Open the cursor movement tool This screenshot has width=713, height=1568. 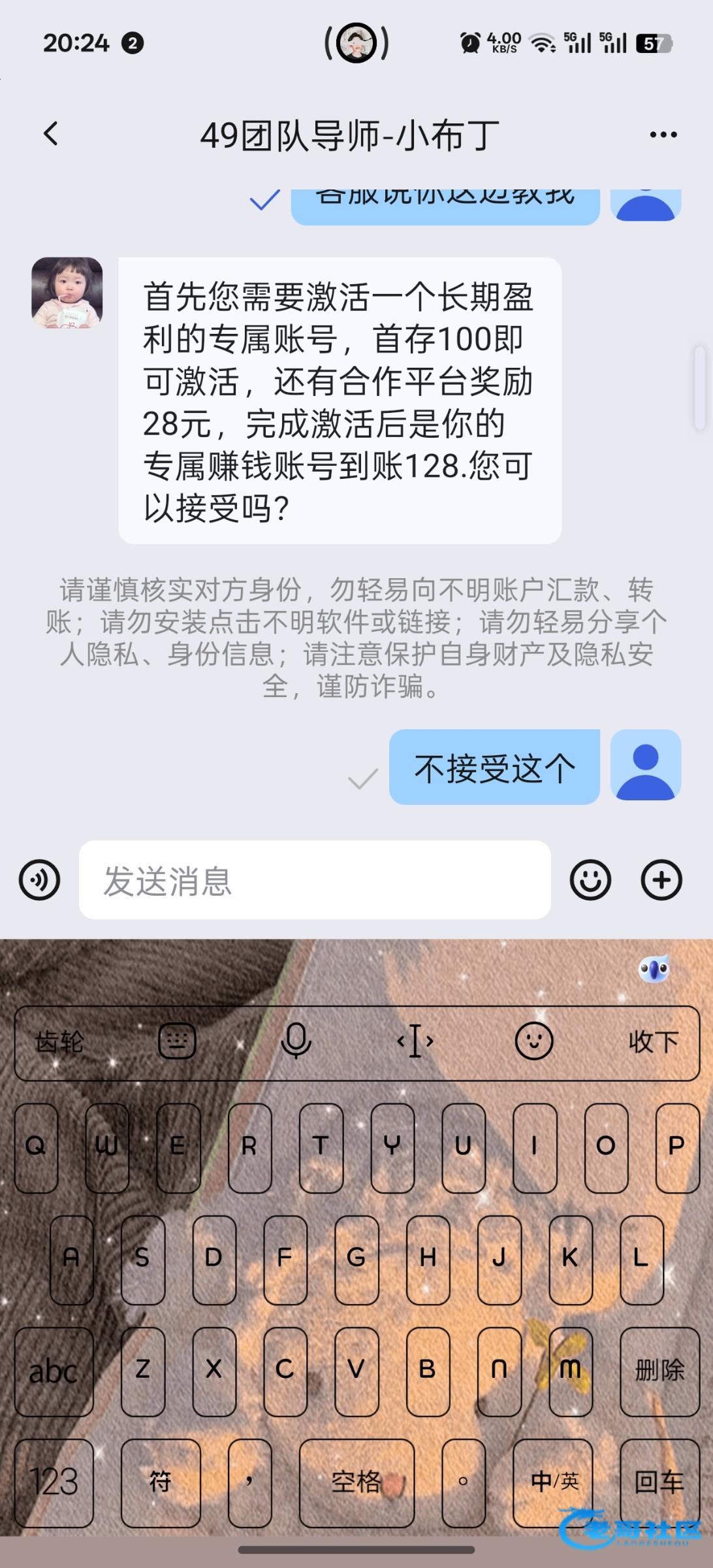point(415,1041)
